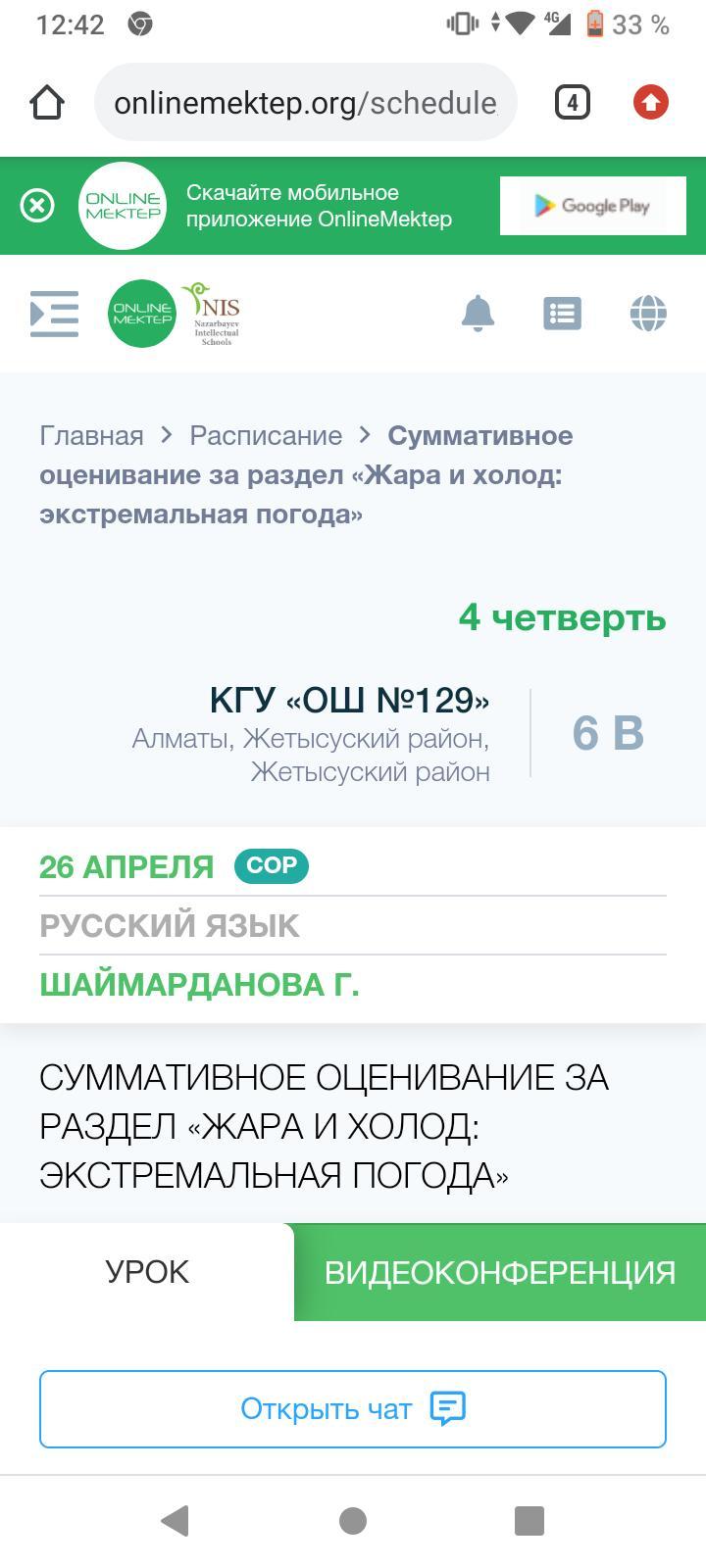Image resolution: width=706 pixels, height=1568 pixels.
Task: Open the list view icon next to the bell
Action: pyautogui.click(x=562, y=314)
